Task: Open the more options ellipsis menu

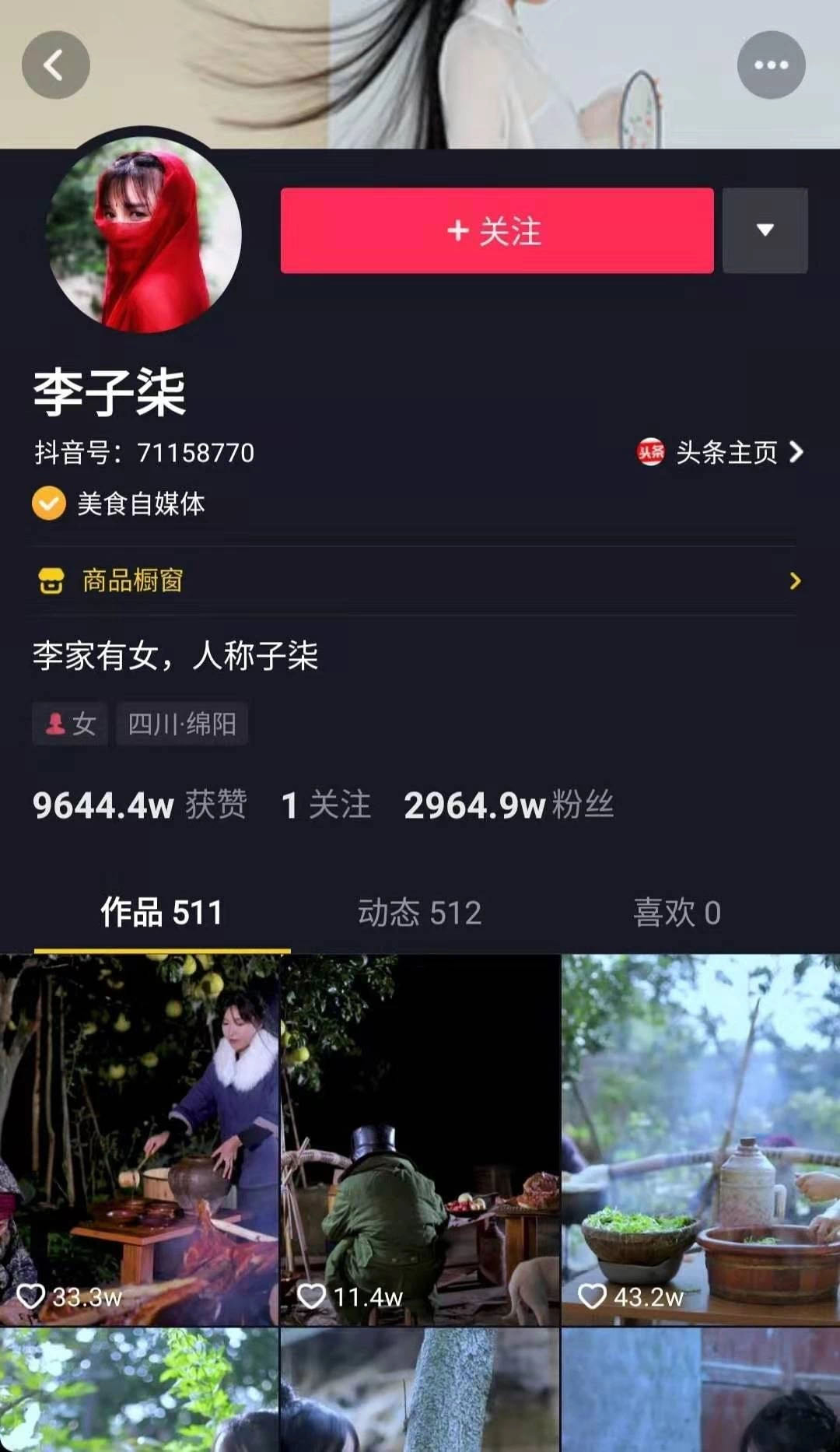Action: point(770,65)
